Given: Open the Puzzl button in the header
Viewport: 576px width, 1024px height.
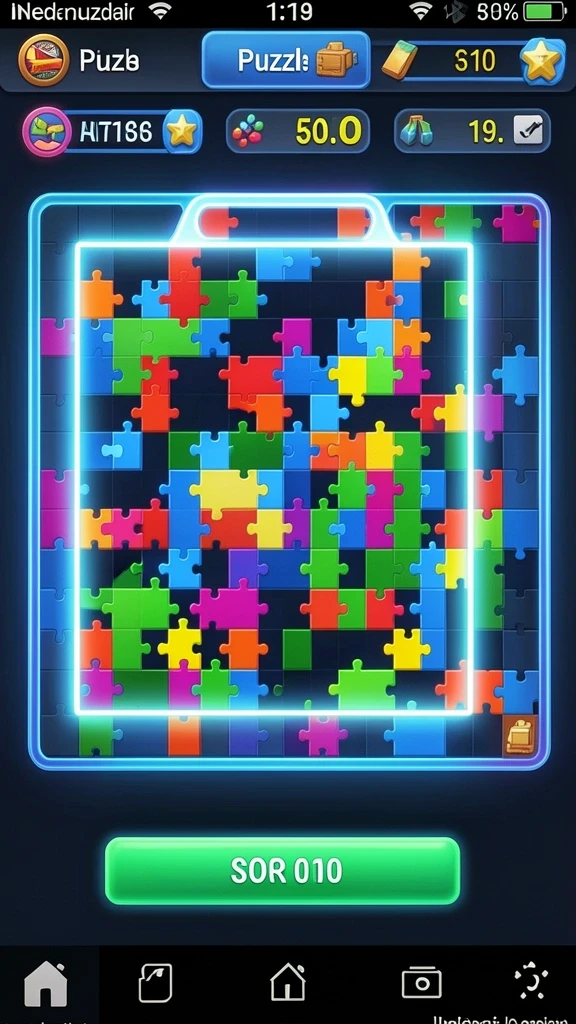Looking at the screenshot, I should coord(286,60).
